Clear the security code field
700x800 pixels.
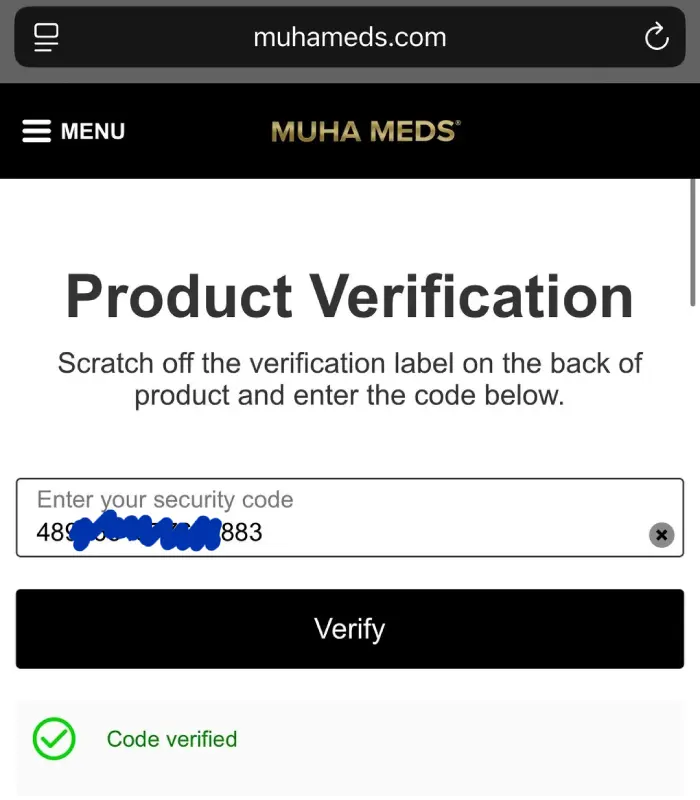point(661,535)
